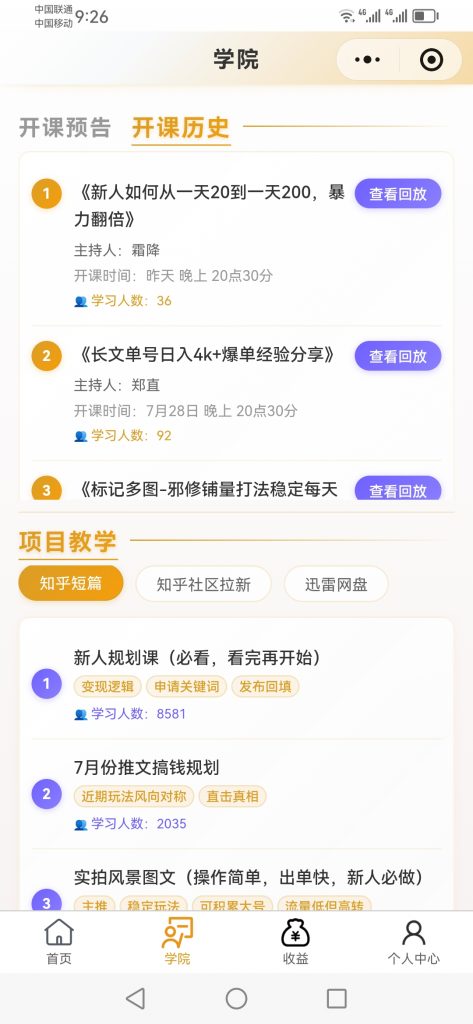The width and height of the screenshot is (473, 1024).
Task: Open the mini program more options menu
Action: [x=367, y=59]
